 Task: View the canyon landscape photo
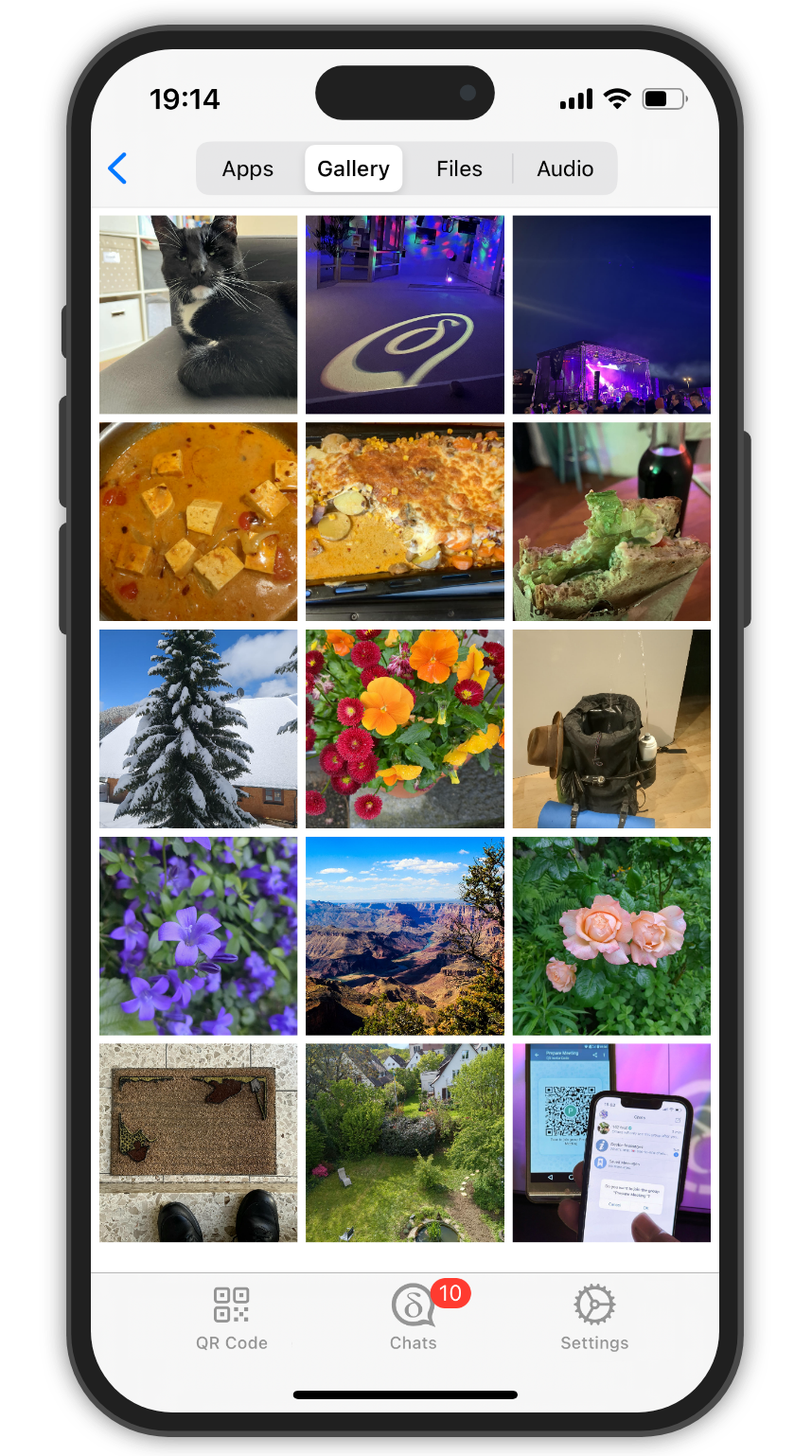(x=404, y=936)
